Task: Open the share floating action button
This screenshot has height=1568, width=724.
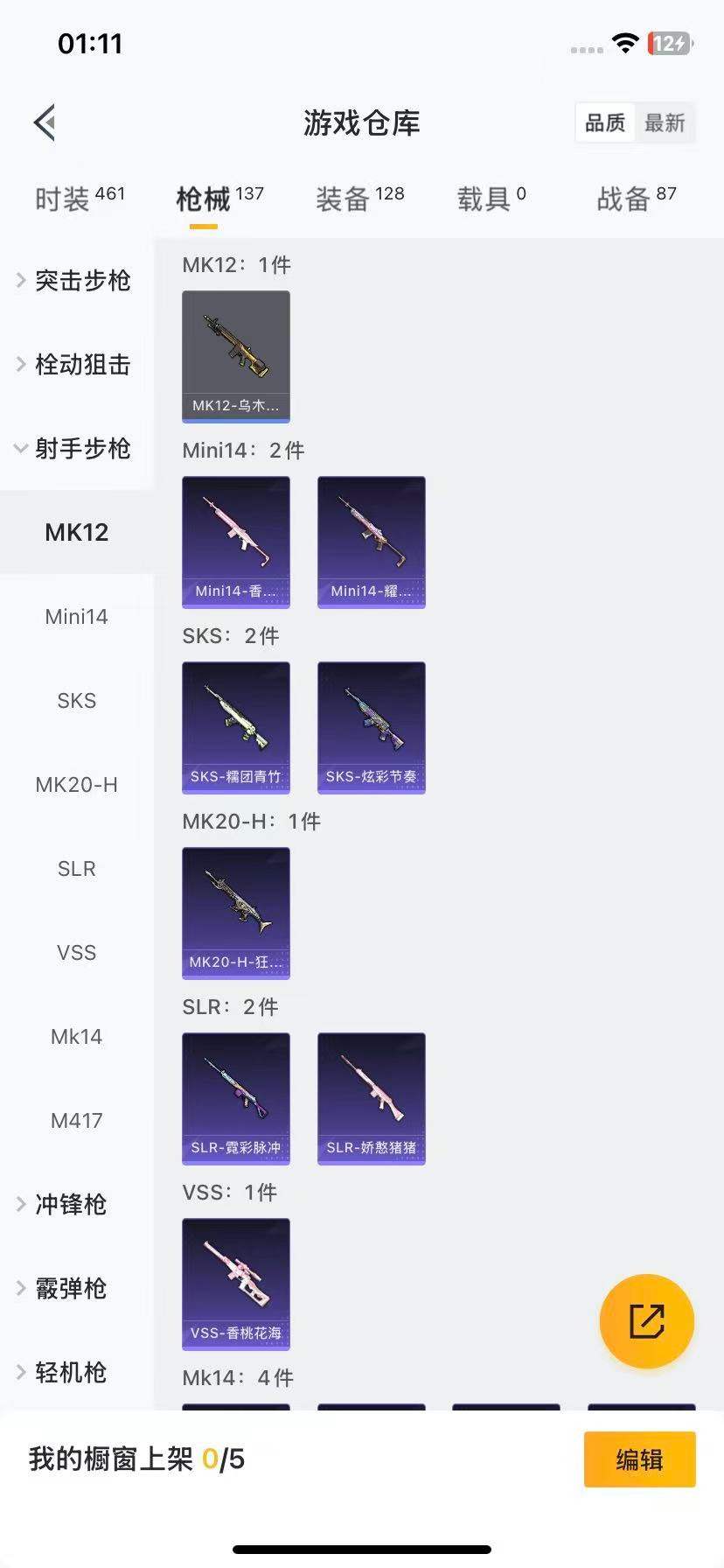Action: (646, 1321)
